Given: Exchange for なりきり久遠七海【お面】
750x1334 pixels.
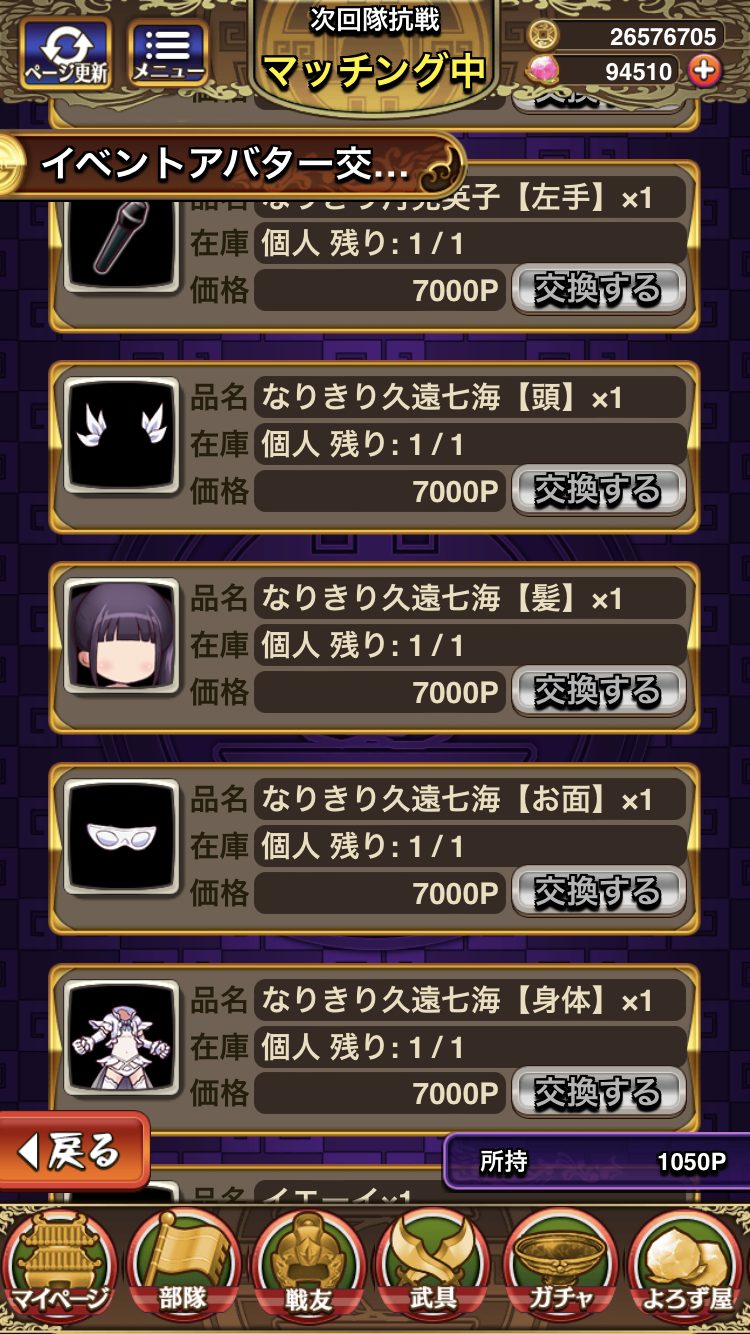Looking at the screenshot, I should pyautogui.click(x=598, y=893).
